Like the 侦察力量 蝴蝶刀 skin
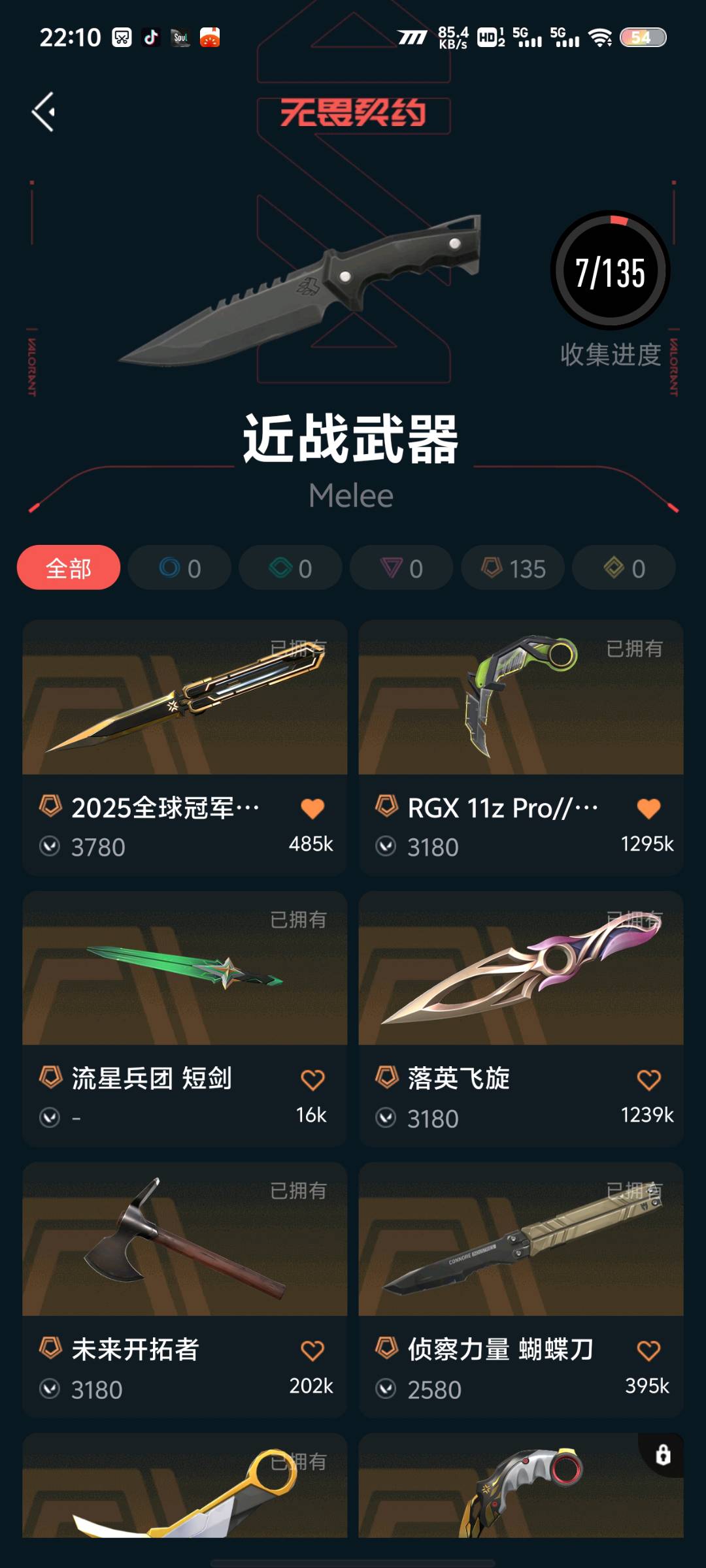Image resolution: width=706 pixels, height=1568 pixels. [648, 1350]
